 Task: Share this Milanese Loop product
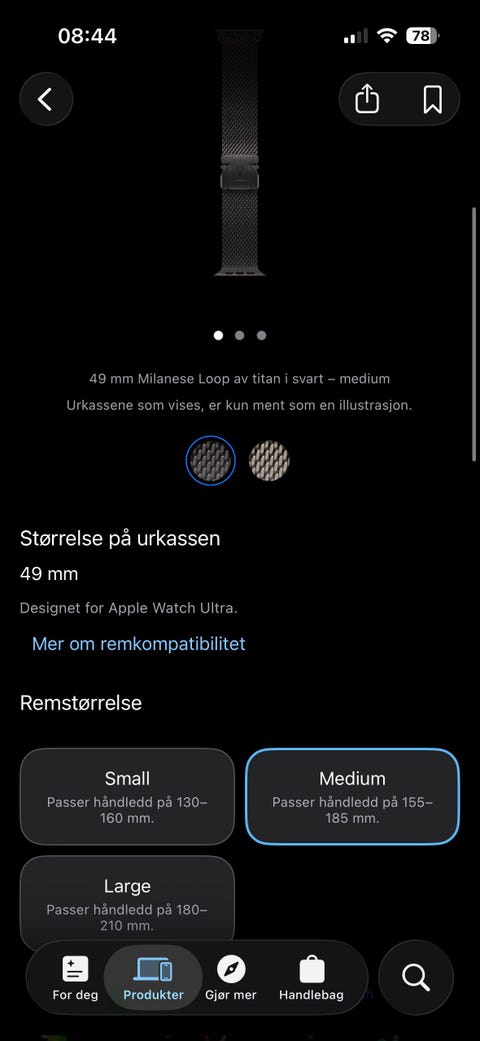(367, 100)
